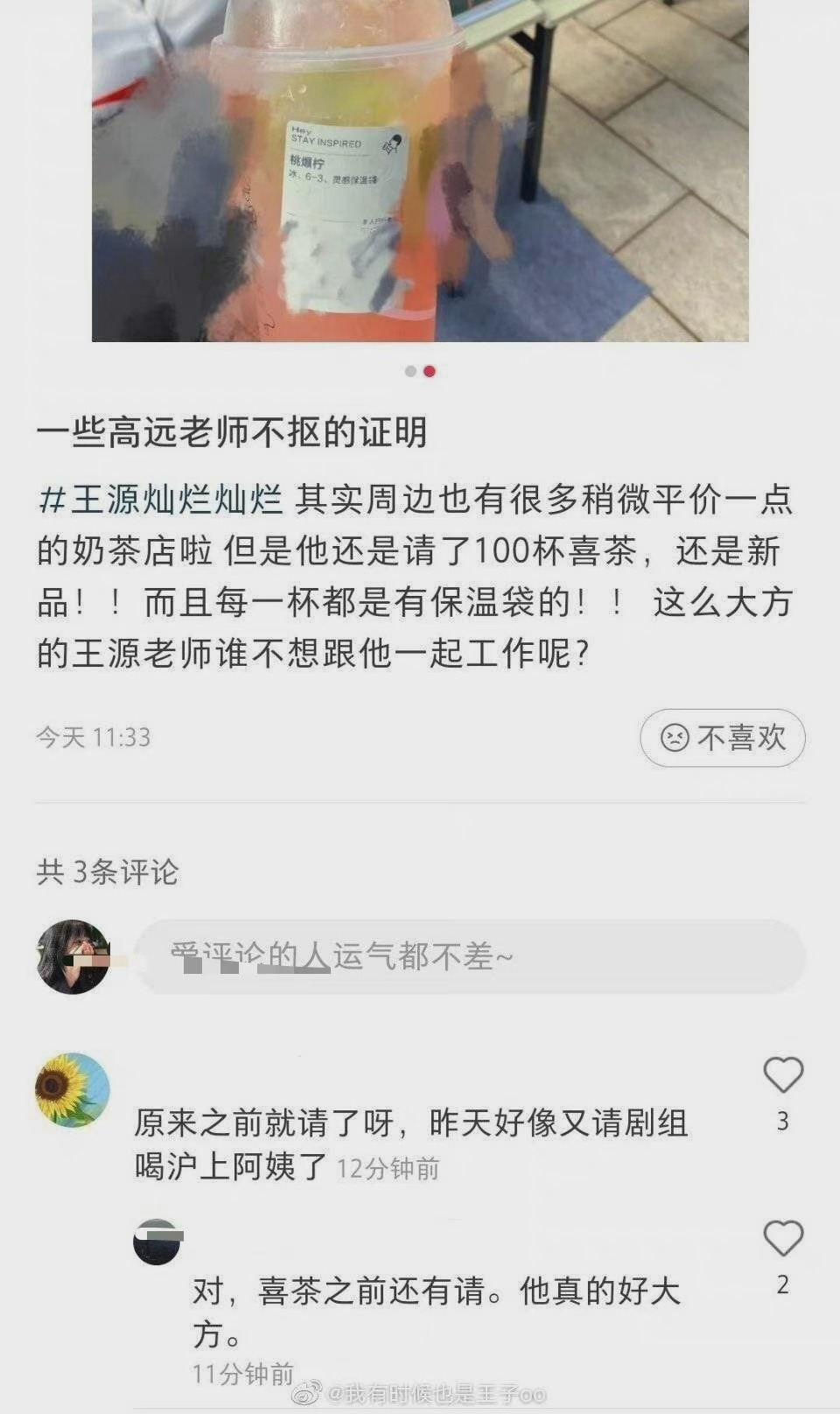
Task: Open the comment input field
Action: tap(470, 956)
